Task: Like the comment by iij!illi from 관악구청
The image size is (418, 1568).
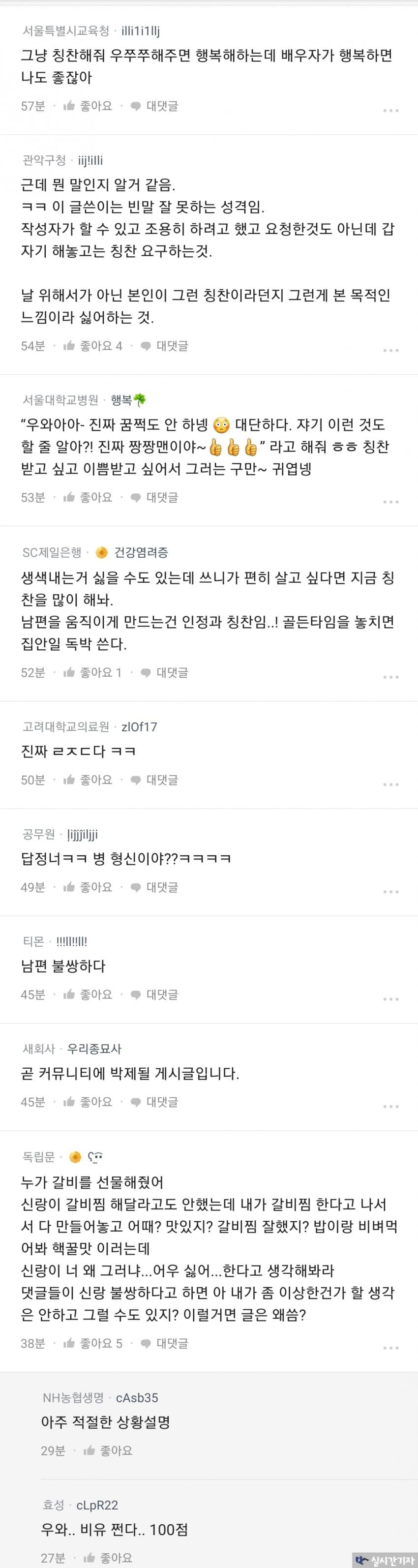Action: coord(93,346)
